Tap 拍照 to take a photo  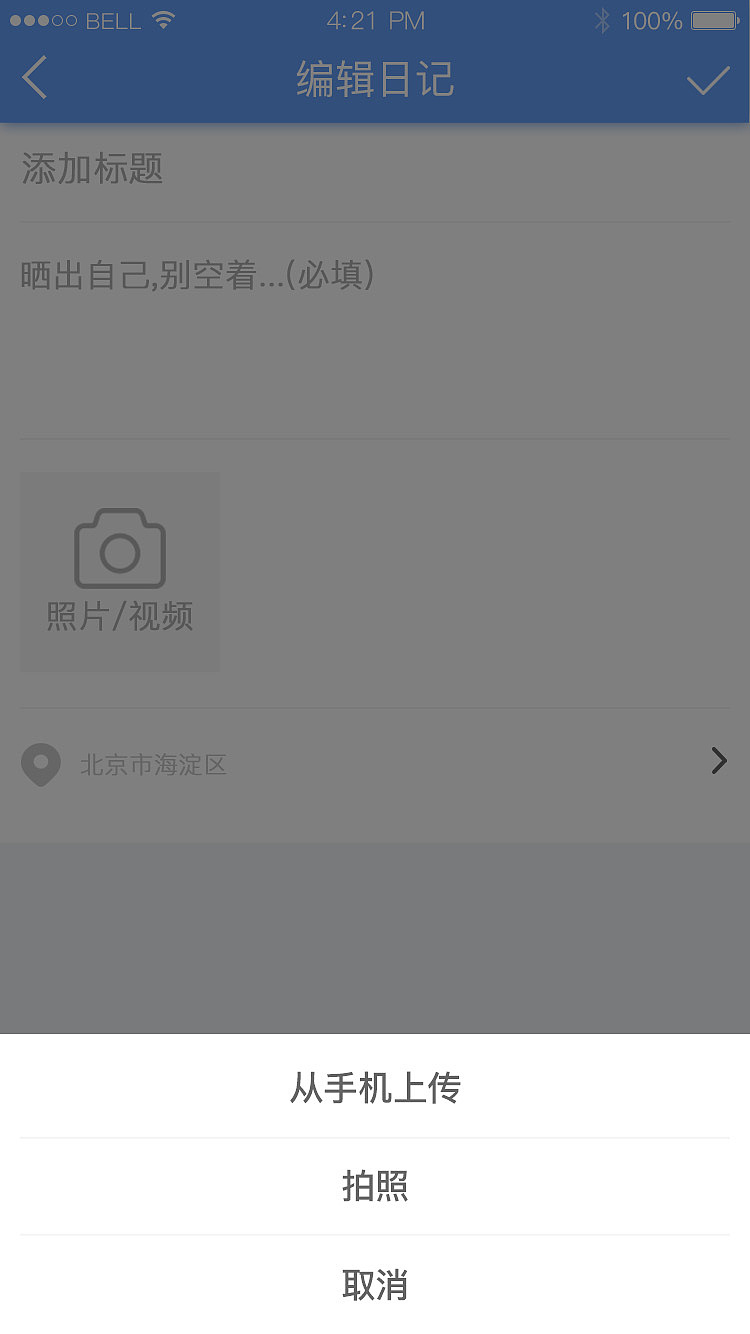pos(375,1186)
